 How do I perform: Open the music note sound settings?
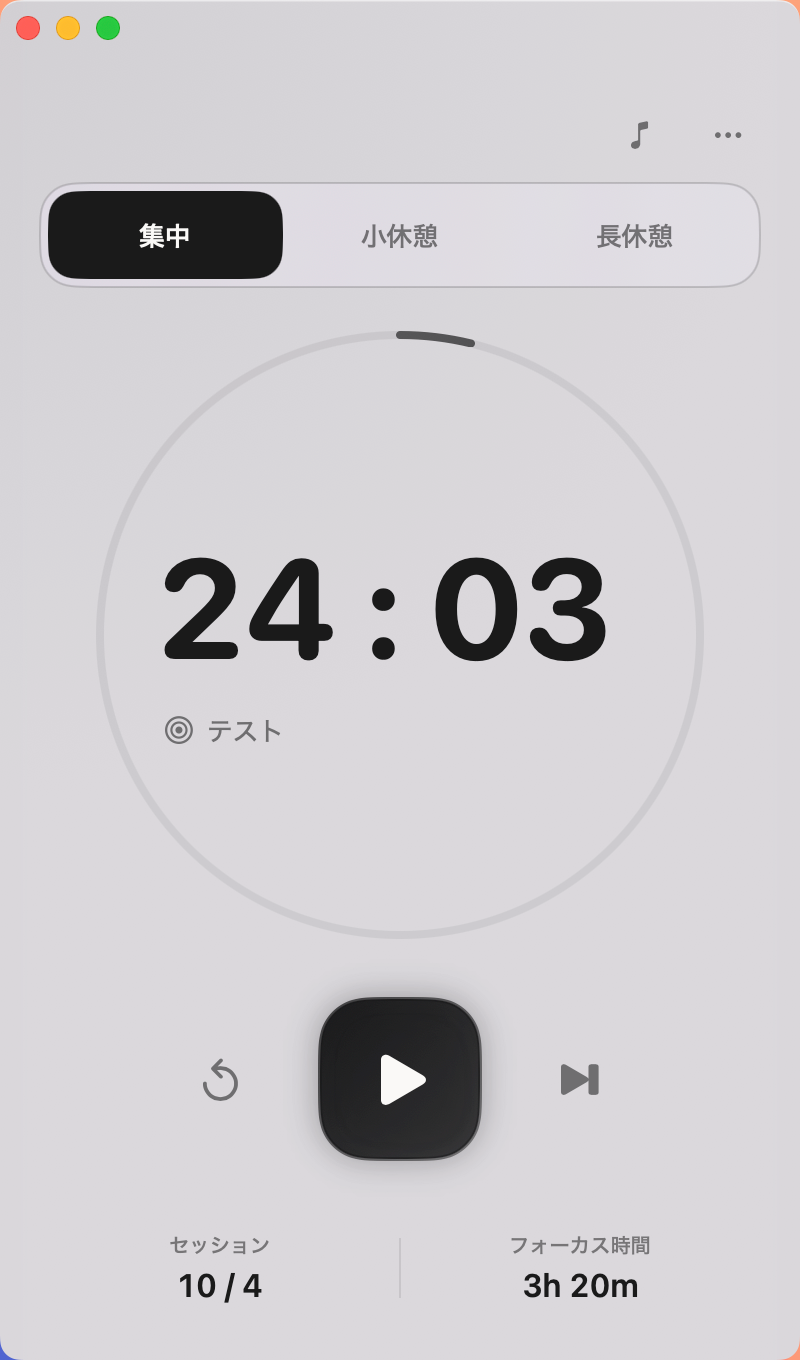pyautogui.click(x=639, y=135)
